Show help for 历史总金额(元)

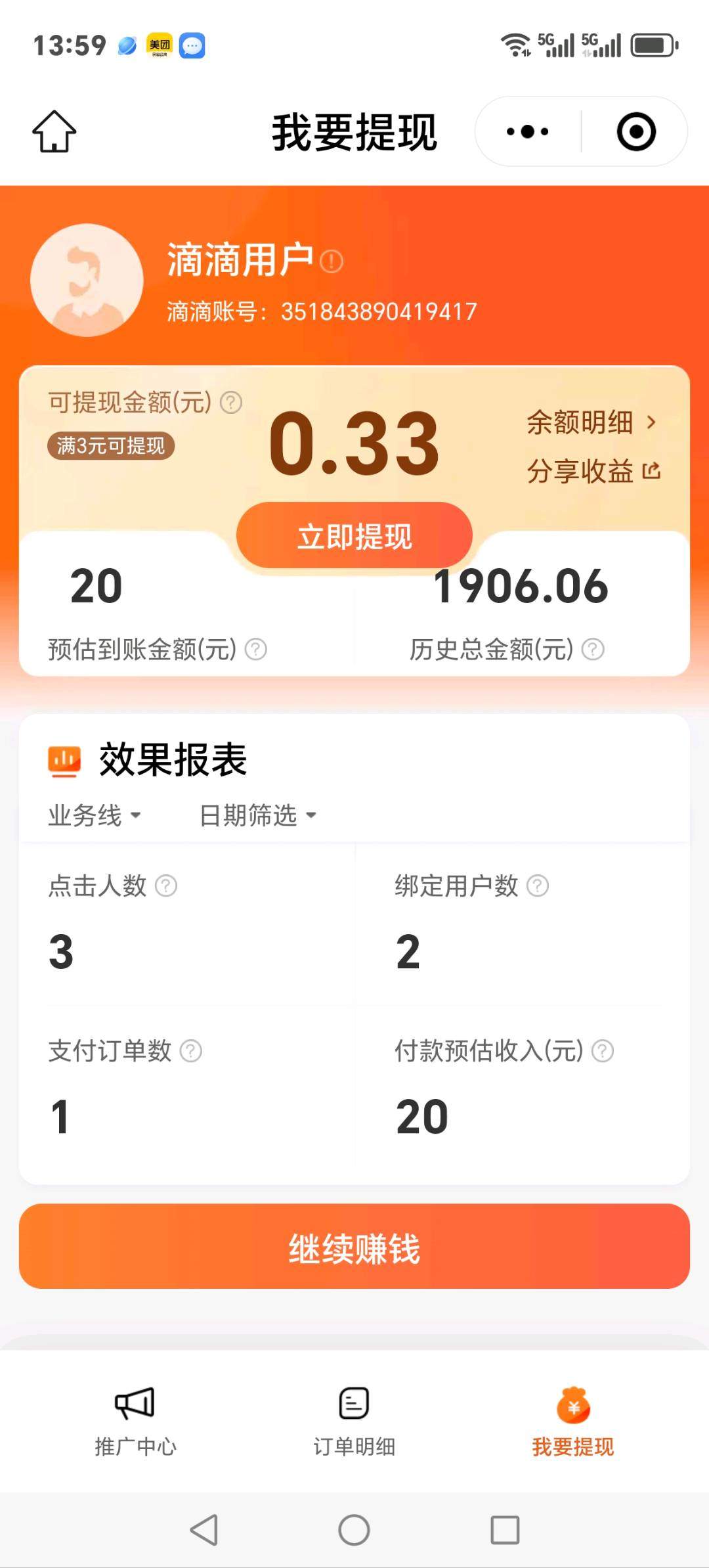pos(593,649)
